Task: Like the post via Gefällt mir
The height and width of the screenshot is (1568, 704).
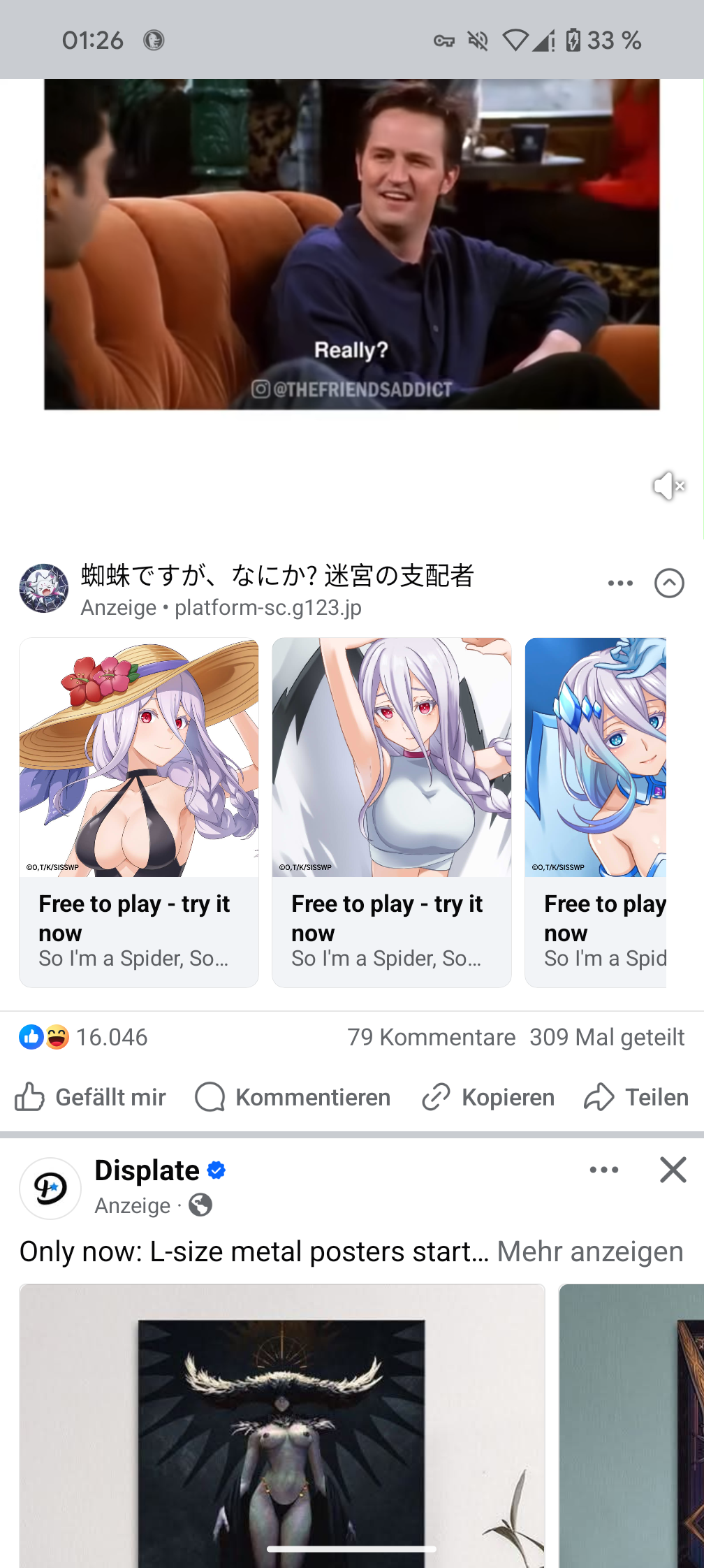Action: point(91,1097)
